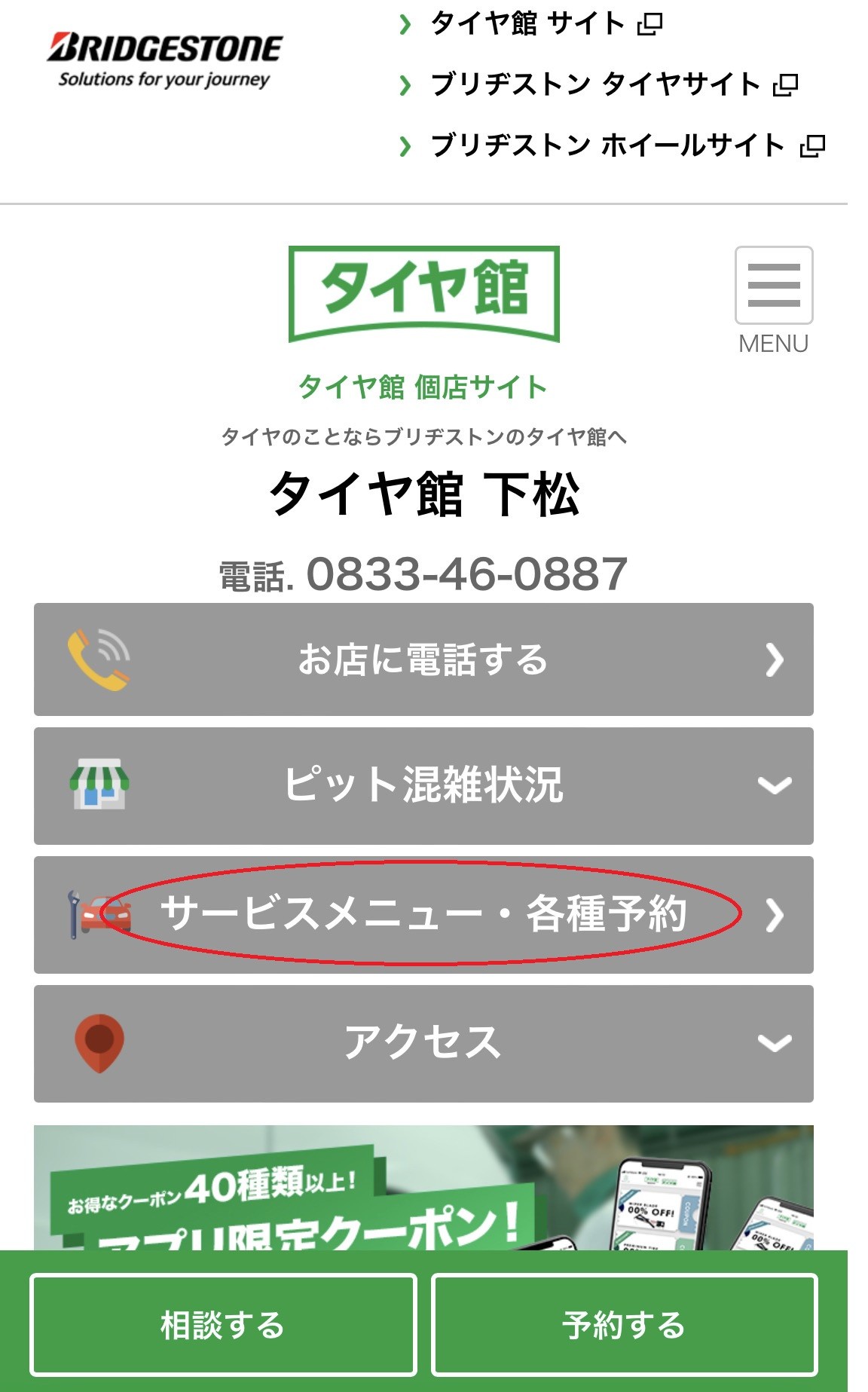The width and height of the screenshot is (868, 1392).
Task: Expand the アクセス section
Action: 423,1043
